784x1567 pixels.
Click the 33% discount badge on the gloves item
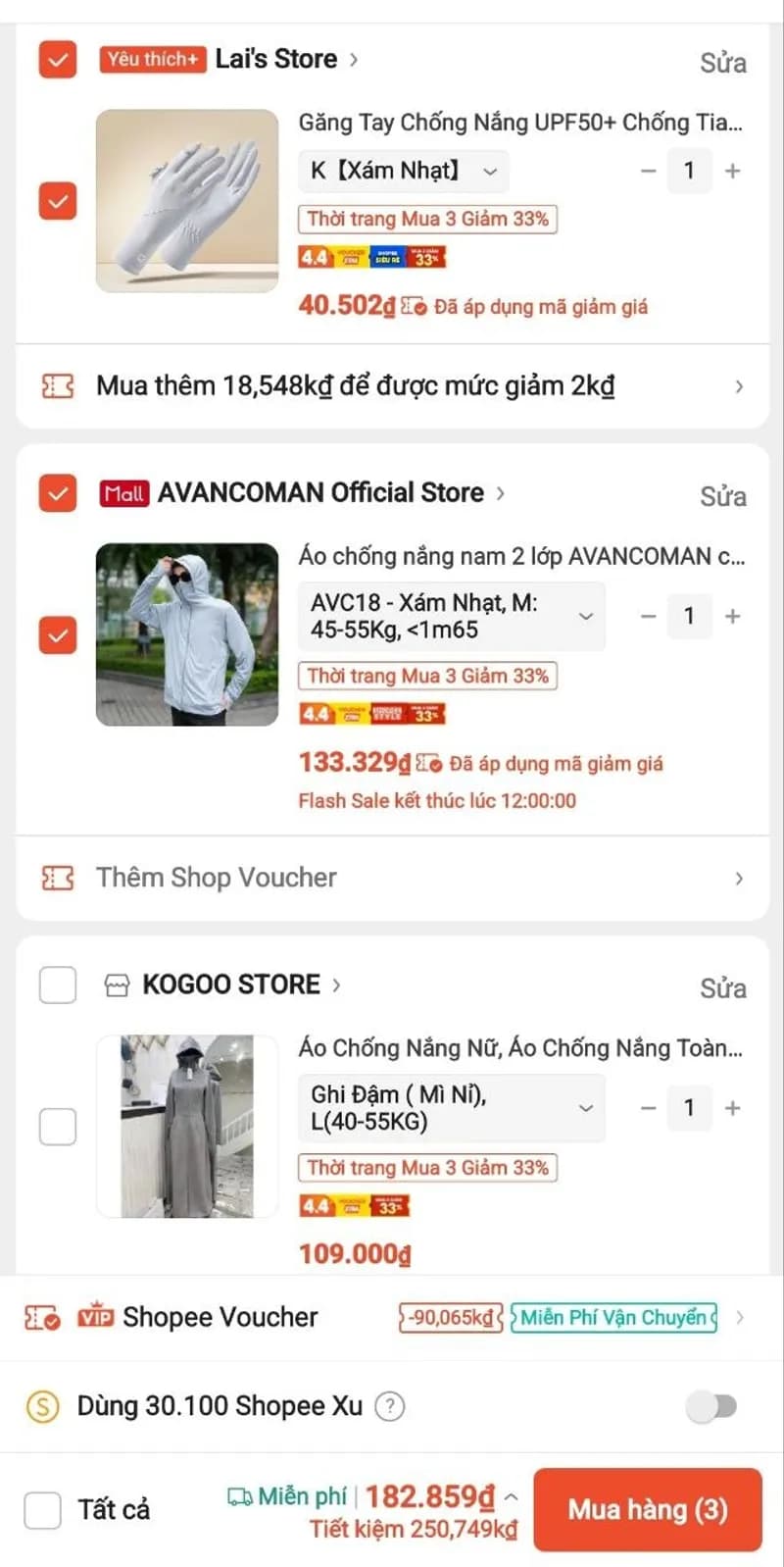tap(426, 257)
